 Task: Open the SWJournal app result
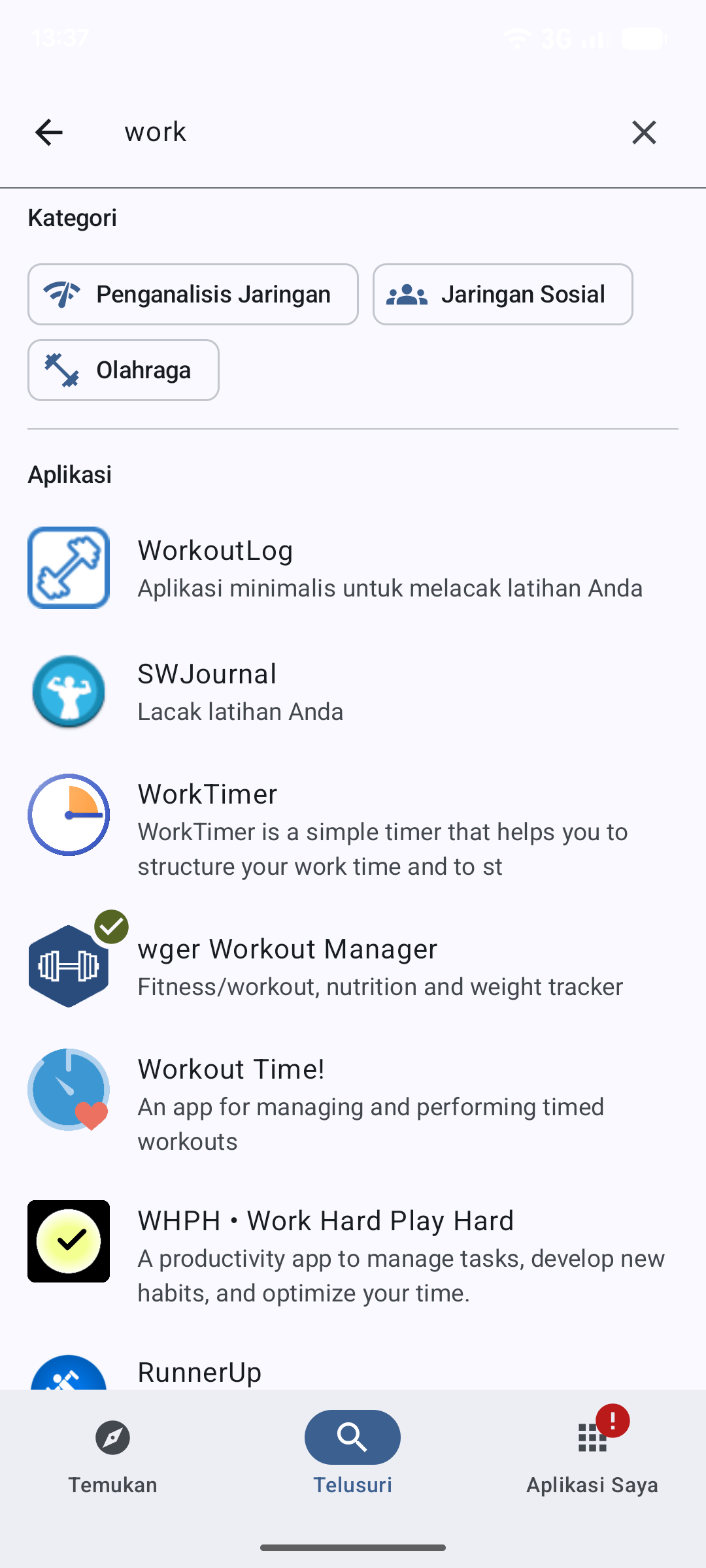[x=353, y=691]
